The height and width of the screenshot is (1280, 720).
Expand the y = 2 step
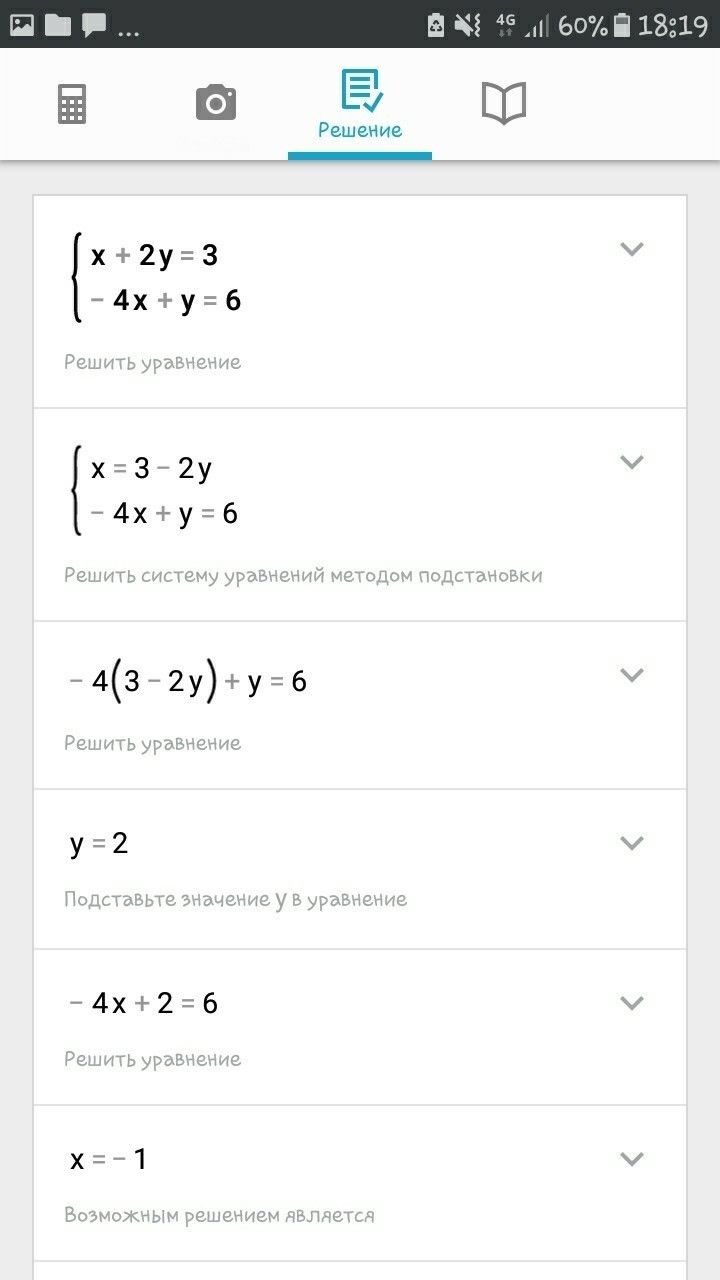[x=631, y=843]
